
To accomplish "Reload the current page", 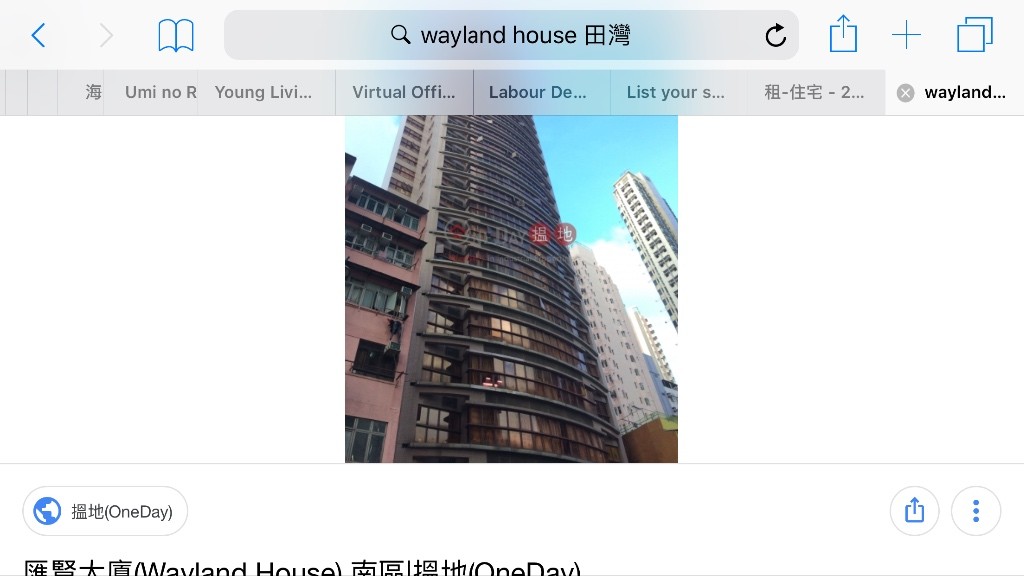I will coord(775,36).
